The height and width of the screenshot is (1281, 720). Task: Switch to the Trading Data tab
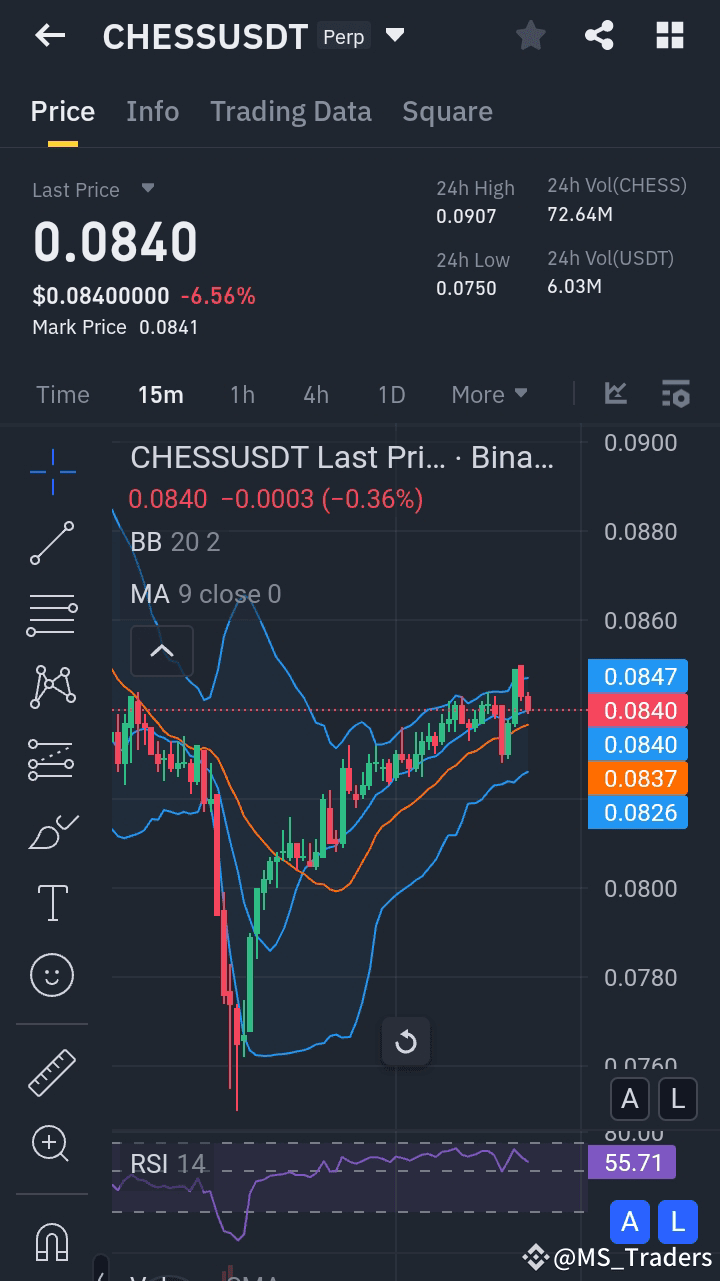(290, 111)
